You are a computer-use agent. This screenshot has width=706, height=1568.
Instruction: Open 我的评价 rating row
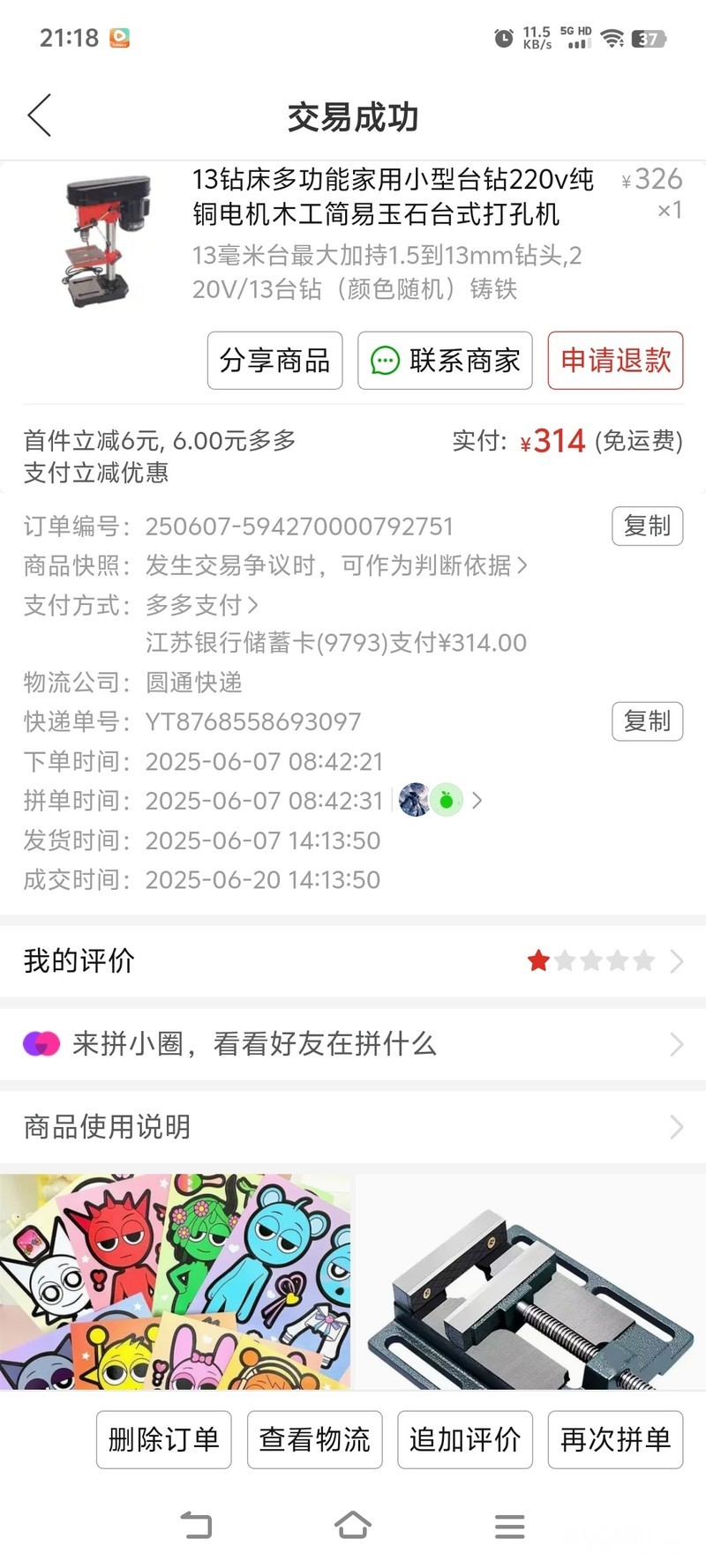pyautogui.click(x=353, y=960)
